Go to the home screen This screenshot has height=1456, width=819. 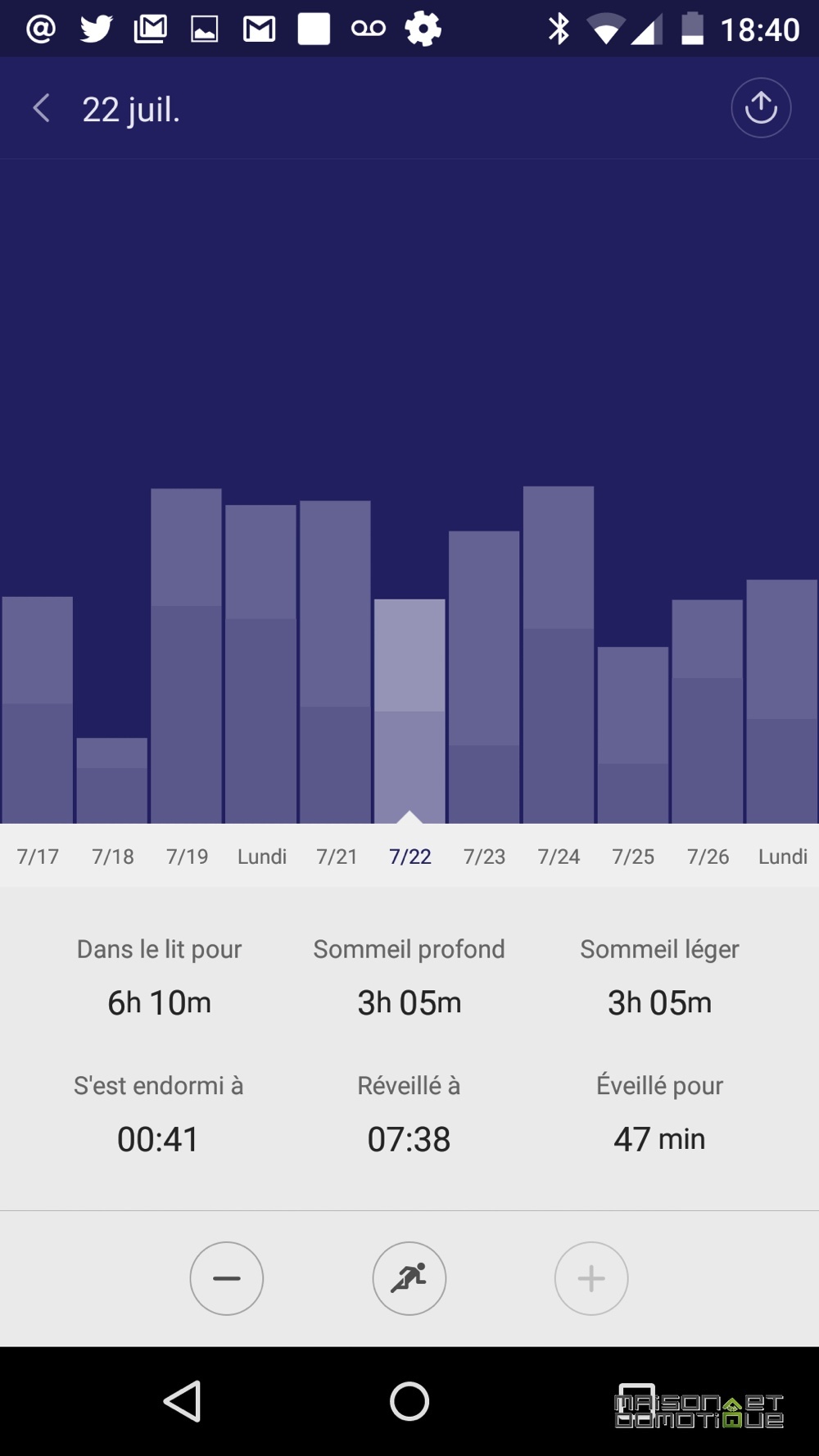tap(409, 1401)
